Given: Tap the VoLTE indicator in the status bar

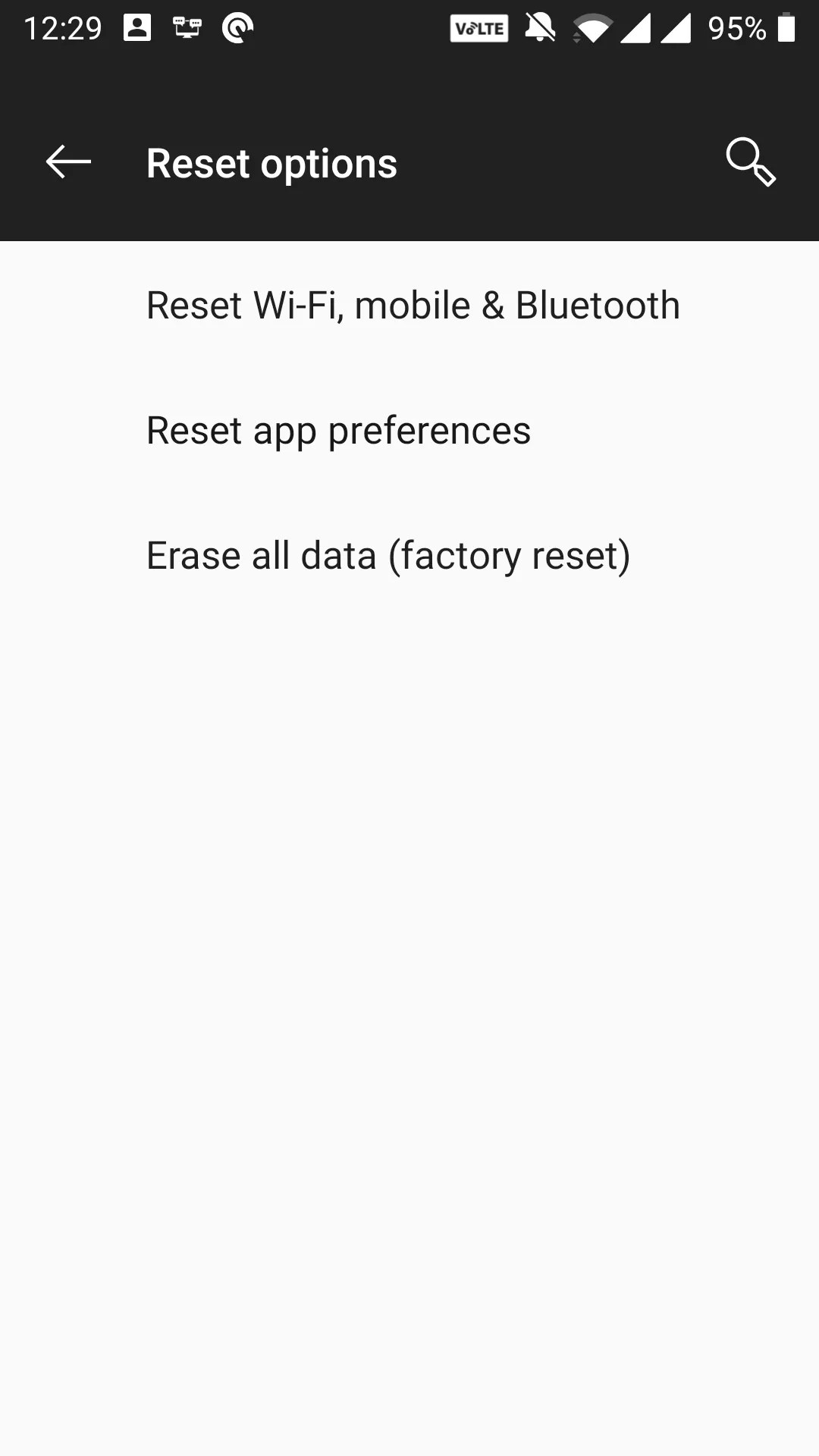Looking at the screenshot, I should (479, 29).
